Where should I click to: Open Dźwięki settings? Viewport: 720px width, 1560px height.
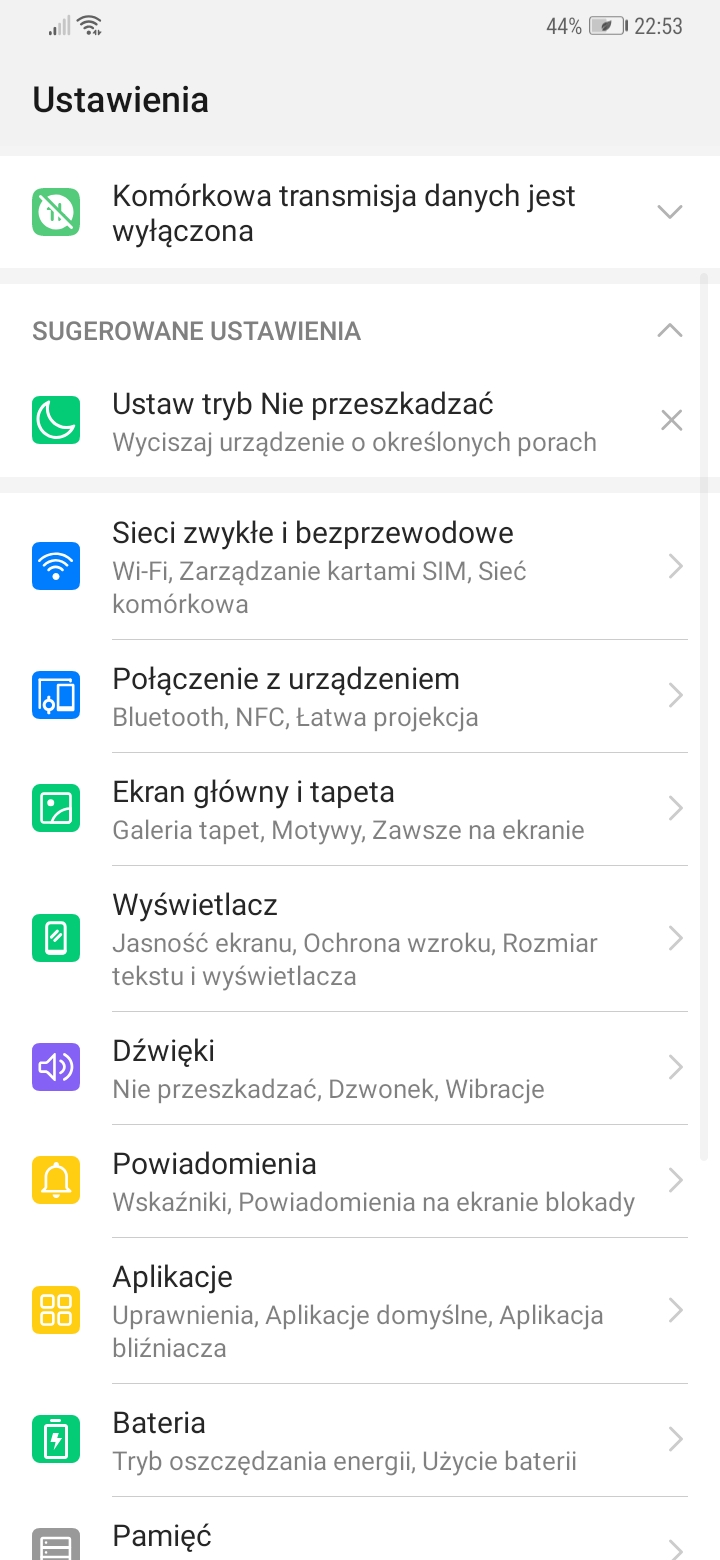pyautogui.click(x=360, y=1068)
